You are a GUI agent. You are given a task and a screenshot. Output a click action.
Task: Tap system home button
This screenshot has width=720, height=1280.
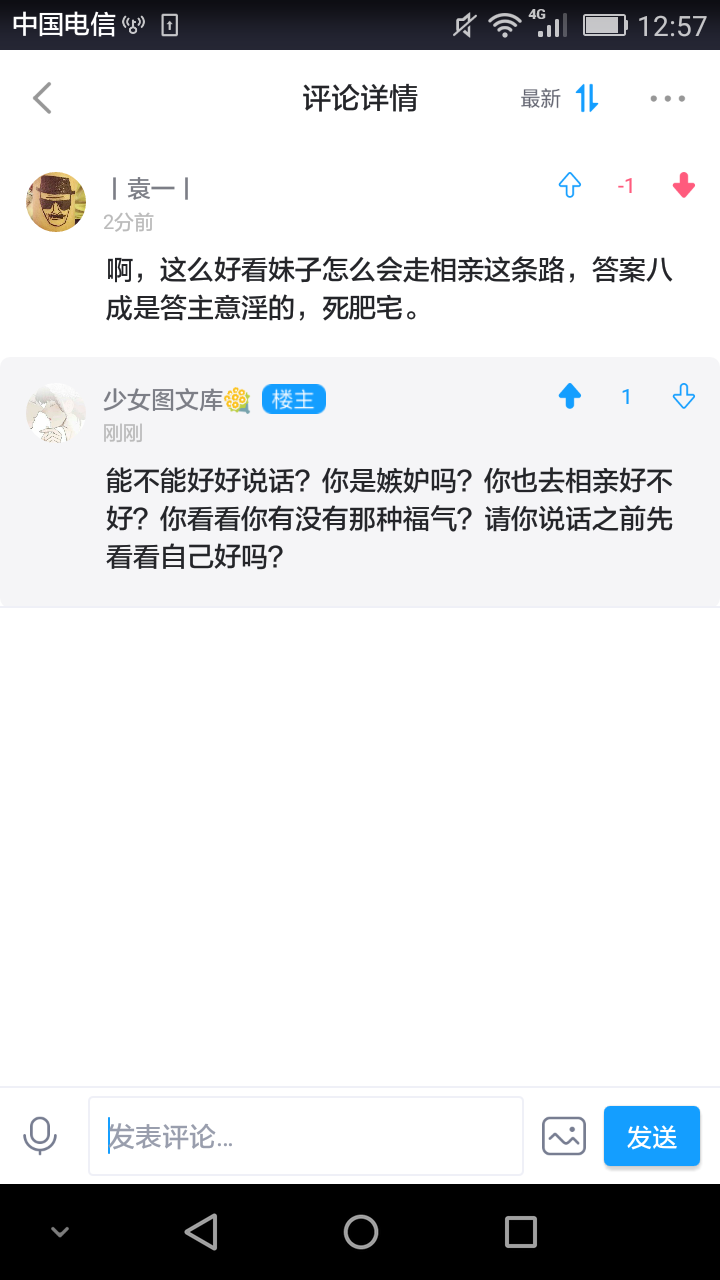360,1232
